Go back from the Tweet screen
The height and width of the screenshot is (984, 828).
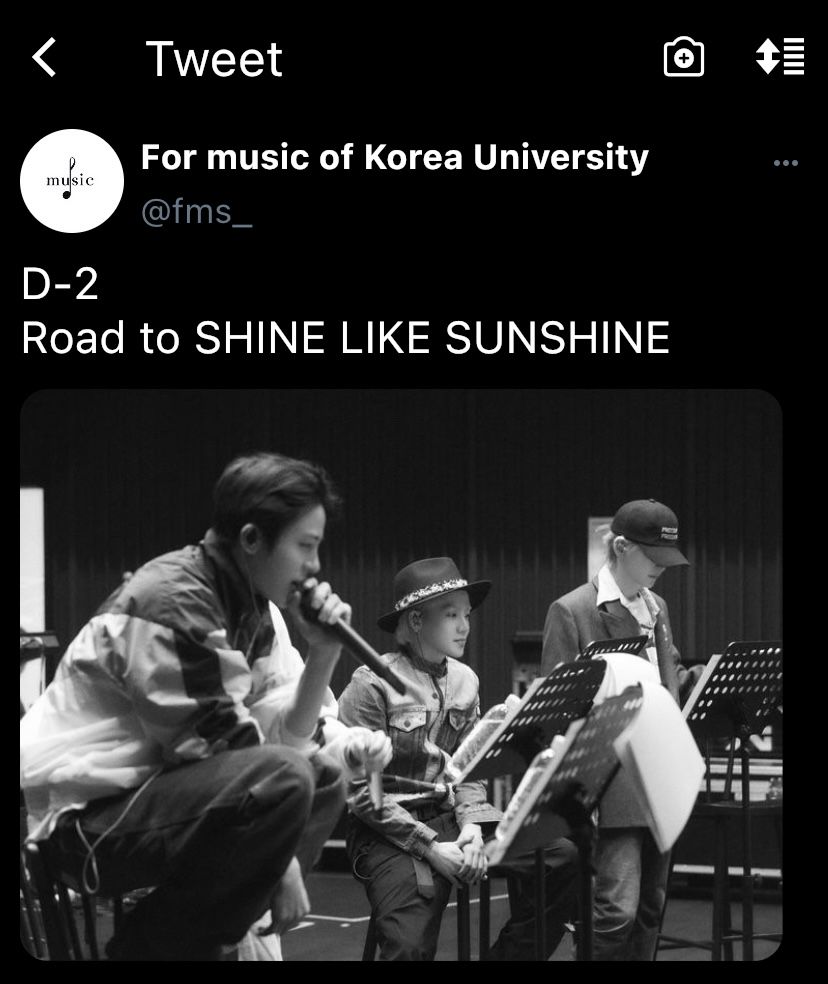pos(44,58)
